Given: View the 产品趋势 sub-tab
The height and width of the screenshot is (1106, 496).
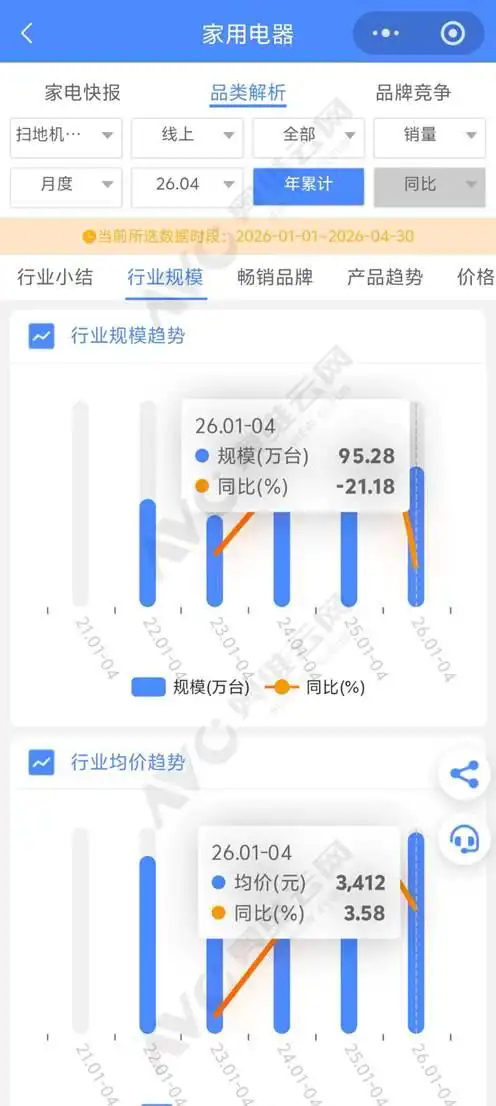Looking at the screenshot, I should click(x=385, y=277).
